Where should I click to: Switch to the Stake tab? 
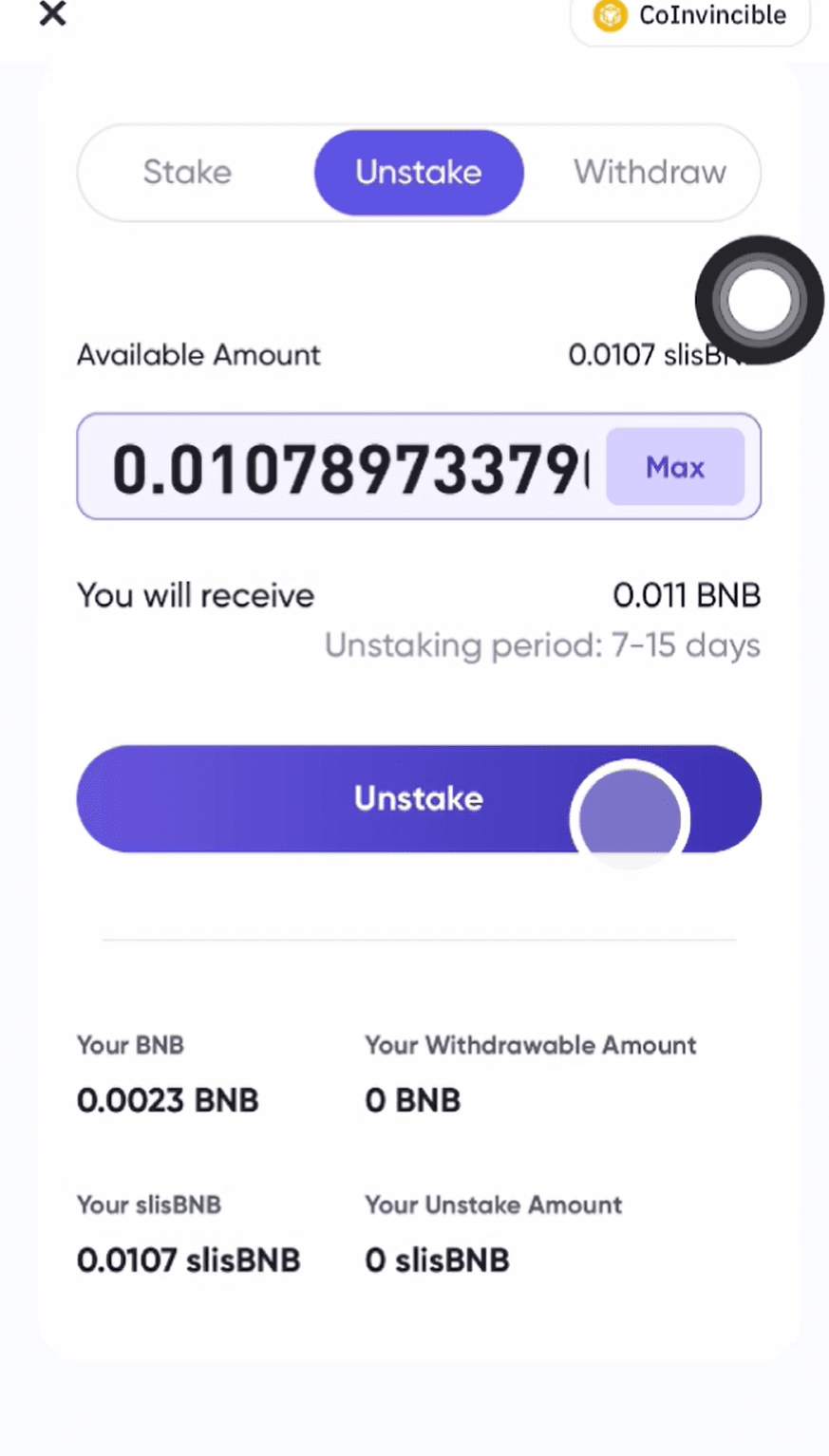pos(187,173)
